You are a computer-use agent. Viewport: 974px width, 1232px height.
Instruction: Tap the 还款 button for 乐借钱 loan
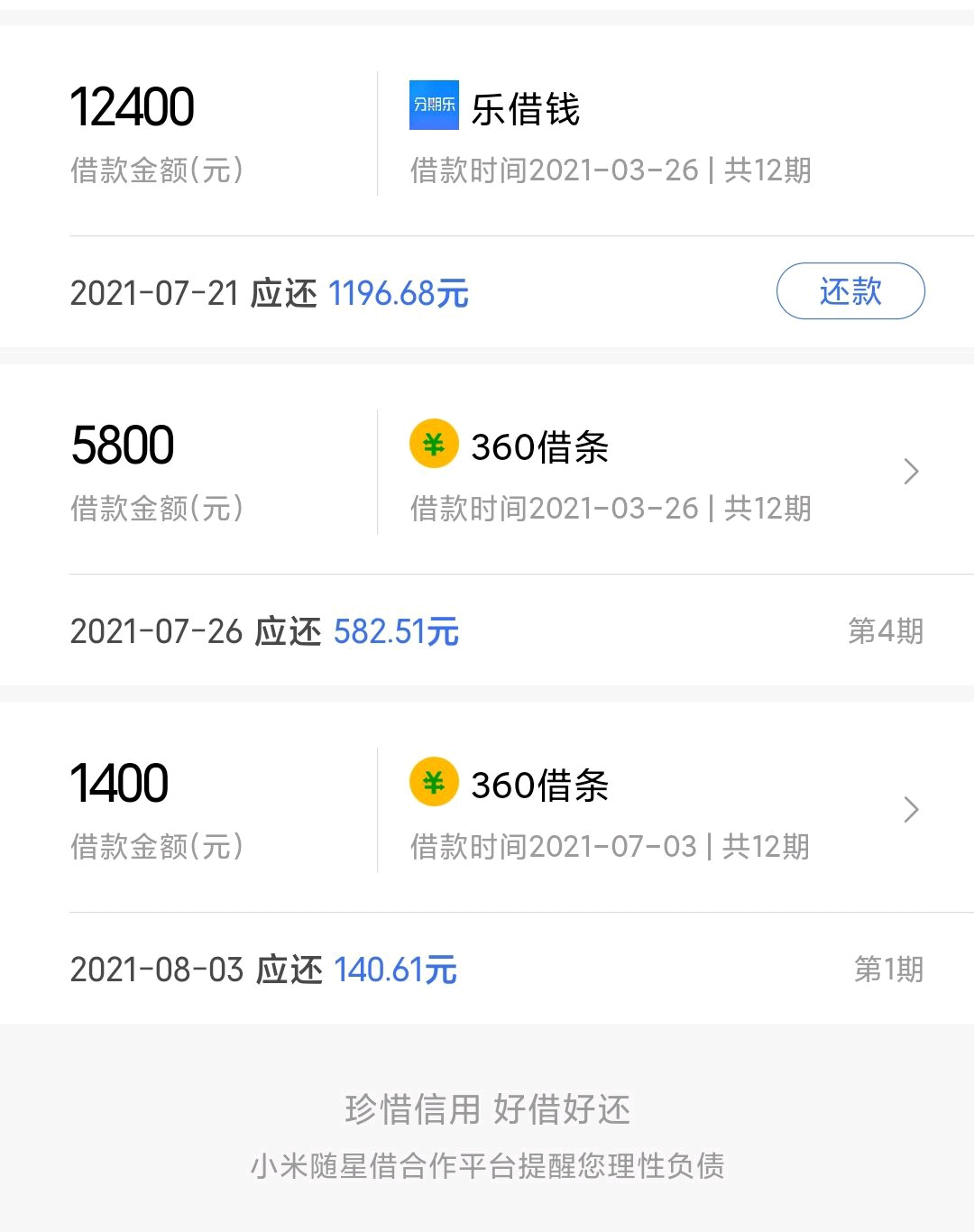[850, 291]
